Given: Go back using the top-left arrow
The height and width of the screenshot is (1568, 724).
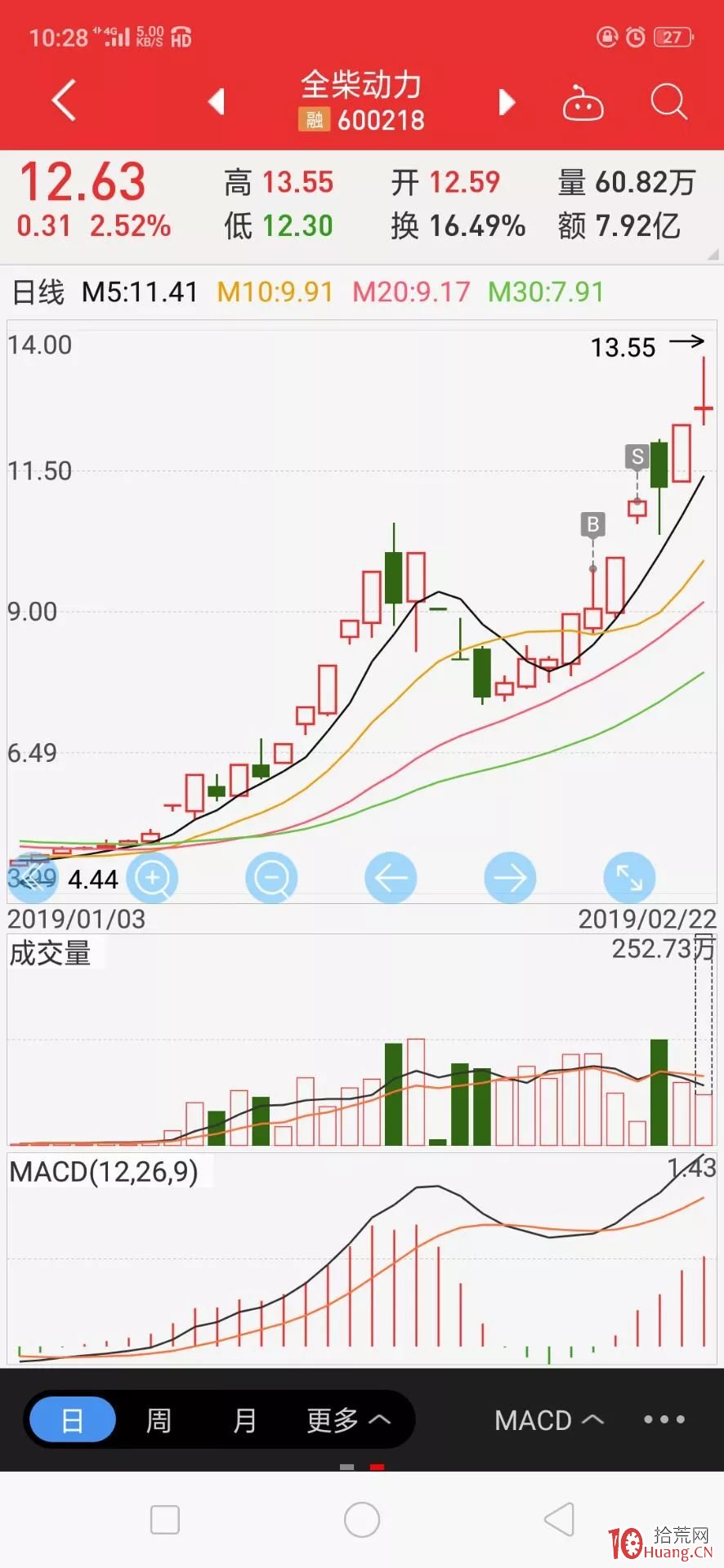Looking at the screenshot, I should pyautogui.click(x=64, y=101).
